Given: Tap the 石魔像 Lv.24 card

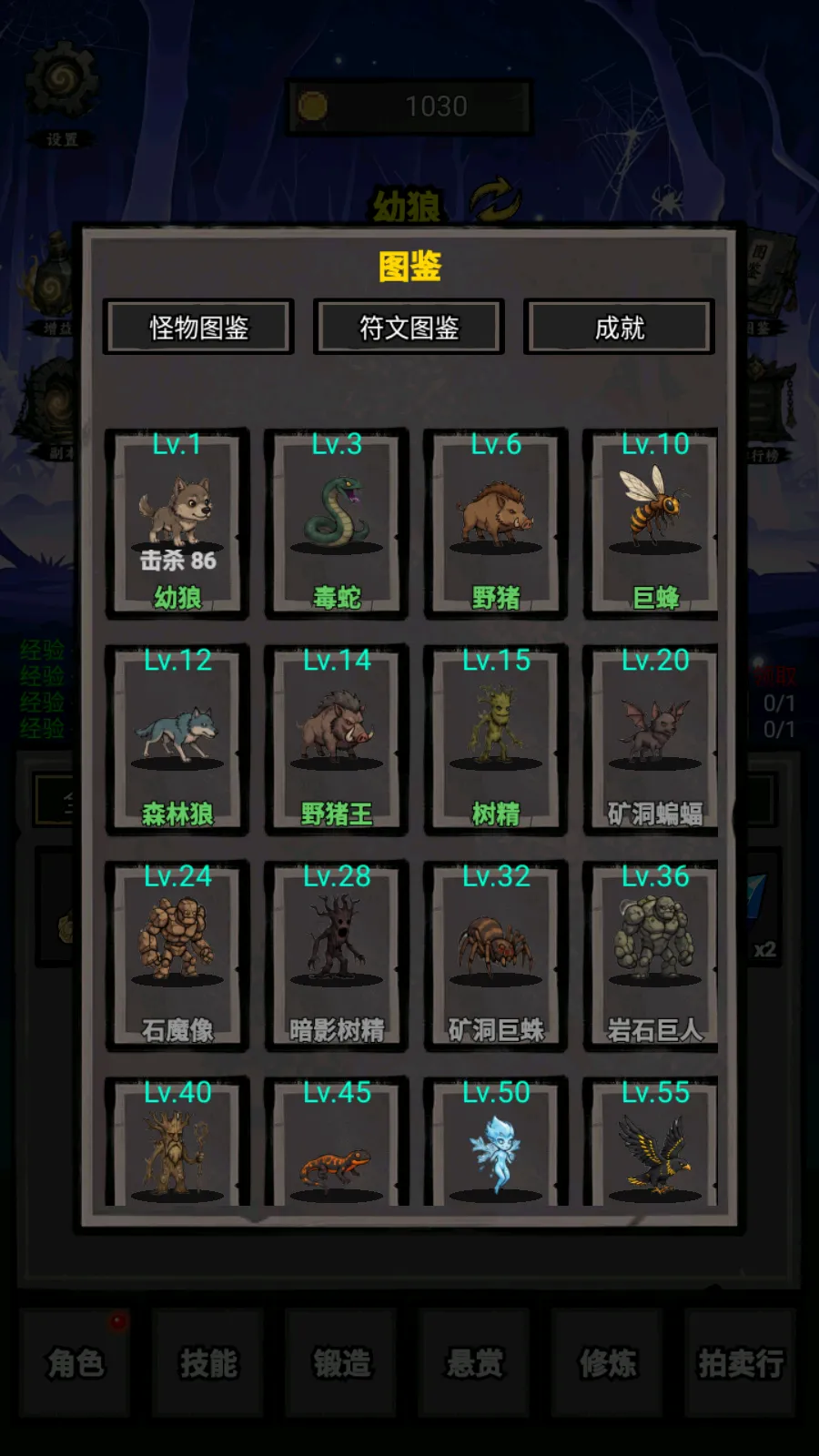Looking at the screenshot, I should [177, 956].
